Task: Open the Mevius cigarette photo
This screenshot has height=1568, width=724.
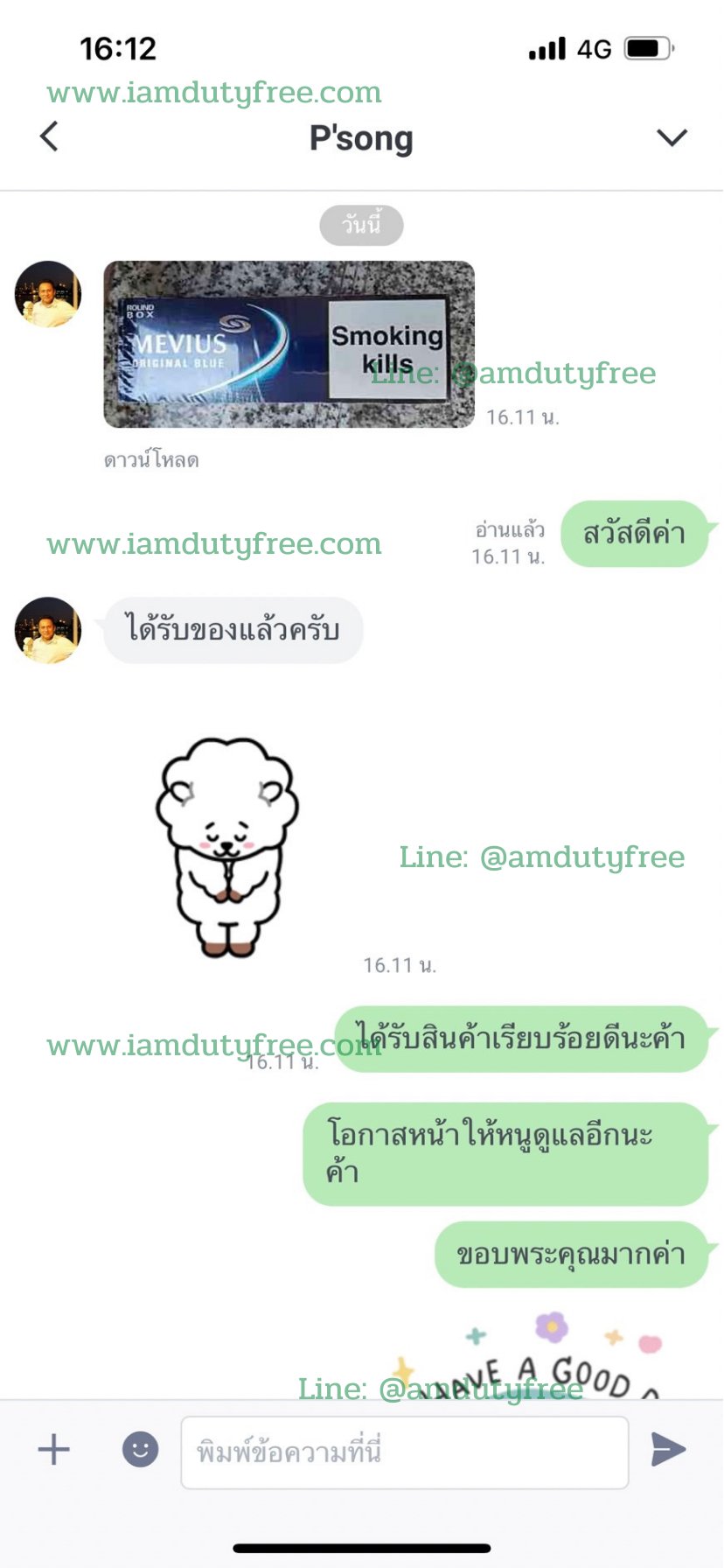Action: (289, 345)
